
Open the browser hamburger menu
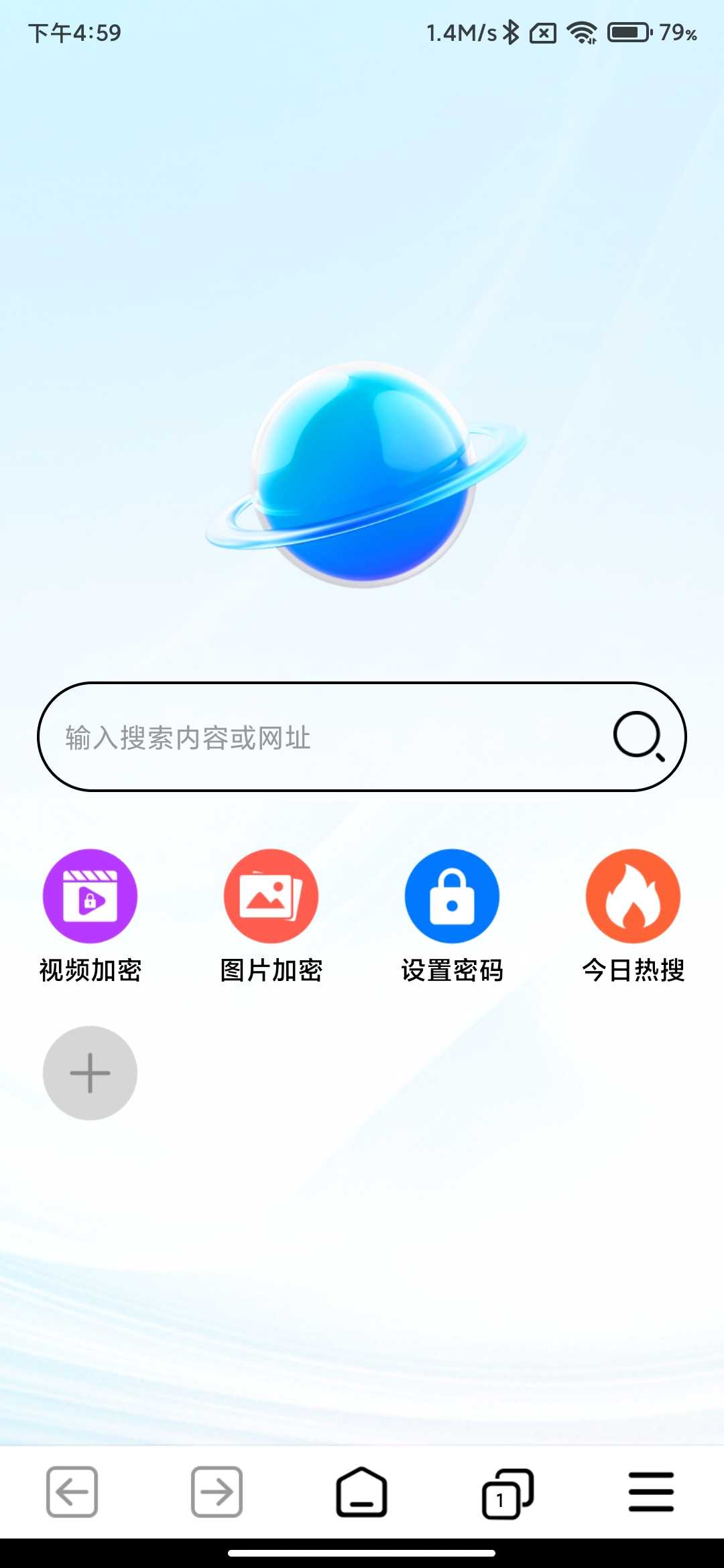pos(651,1492)
